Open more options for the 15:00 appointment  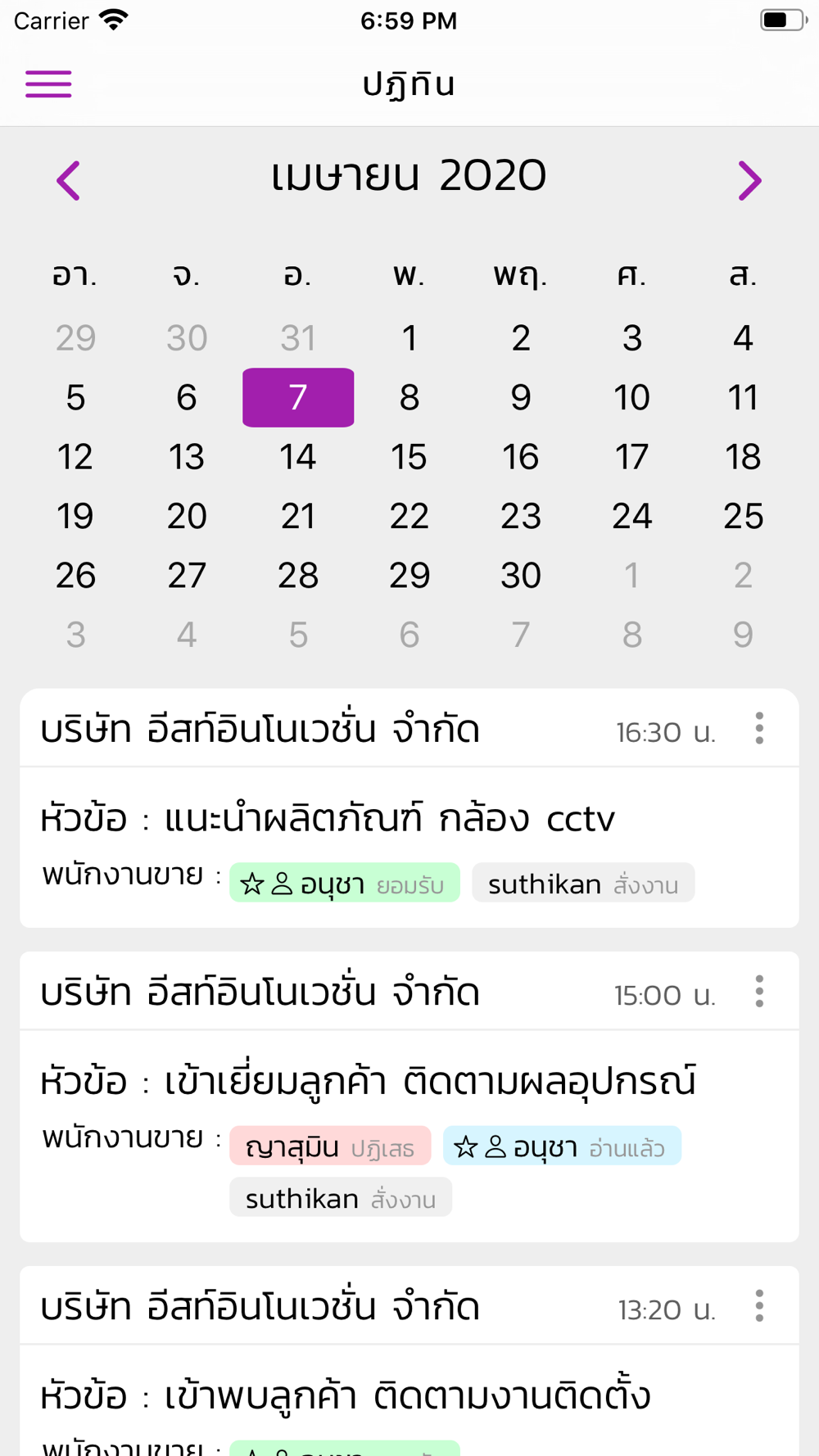760,992
